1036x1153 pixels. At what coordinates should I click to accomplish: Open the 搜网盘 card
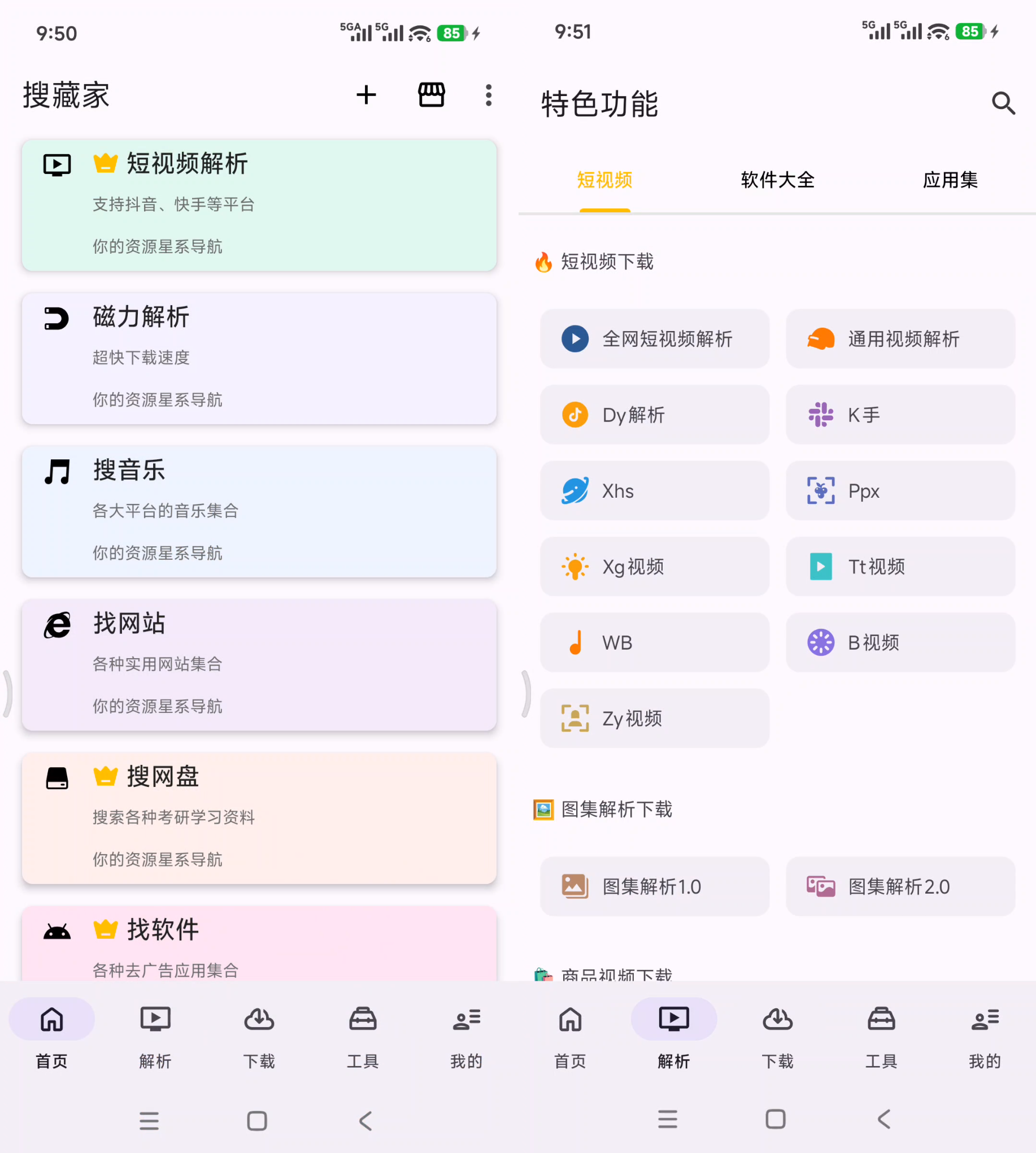click(x=259, y=817)
